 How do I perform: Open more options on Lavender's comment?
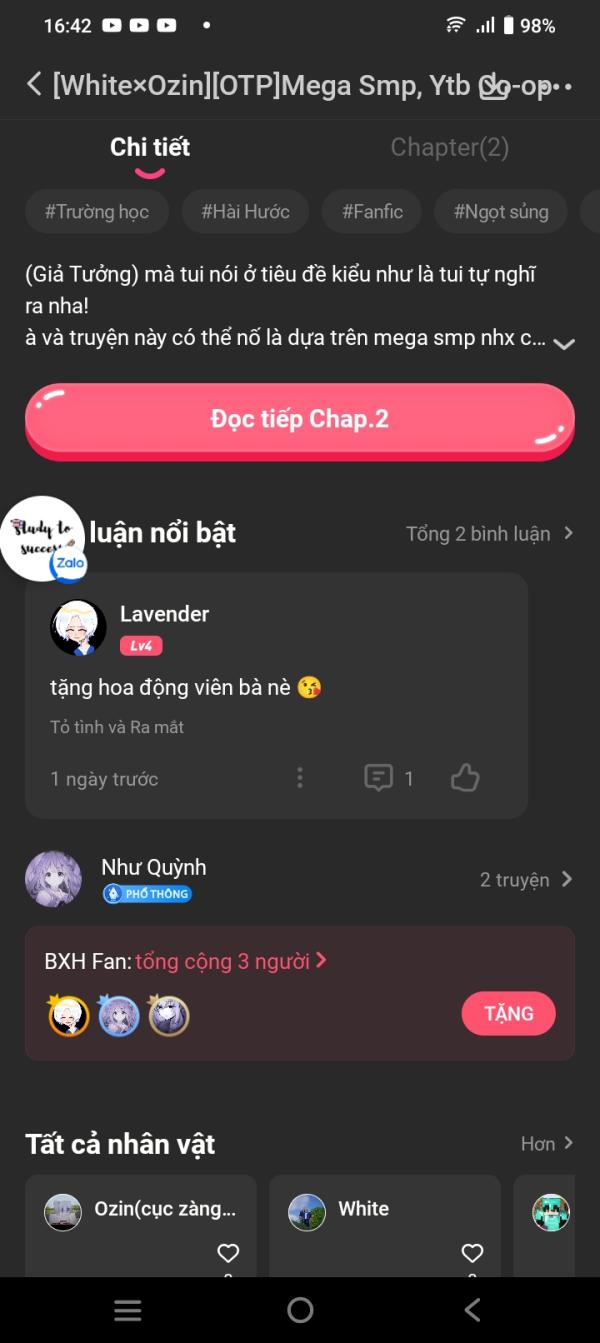click(x=299, y=778)
